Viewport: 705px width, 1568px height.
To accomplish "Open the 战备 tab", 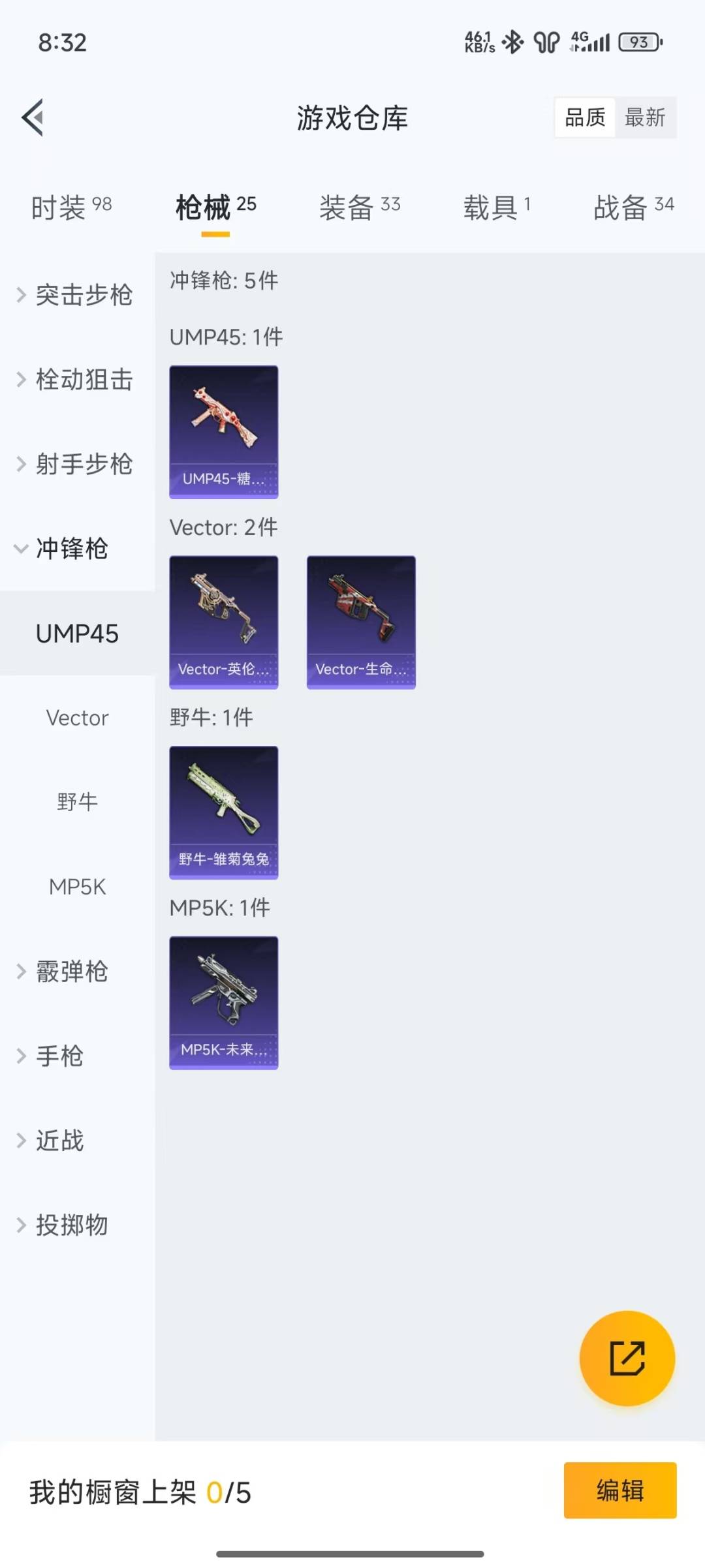I will [x=633, y=208].
